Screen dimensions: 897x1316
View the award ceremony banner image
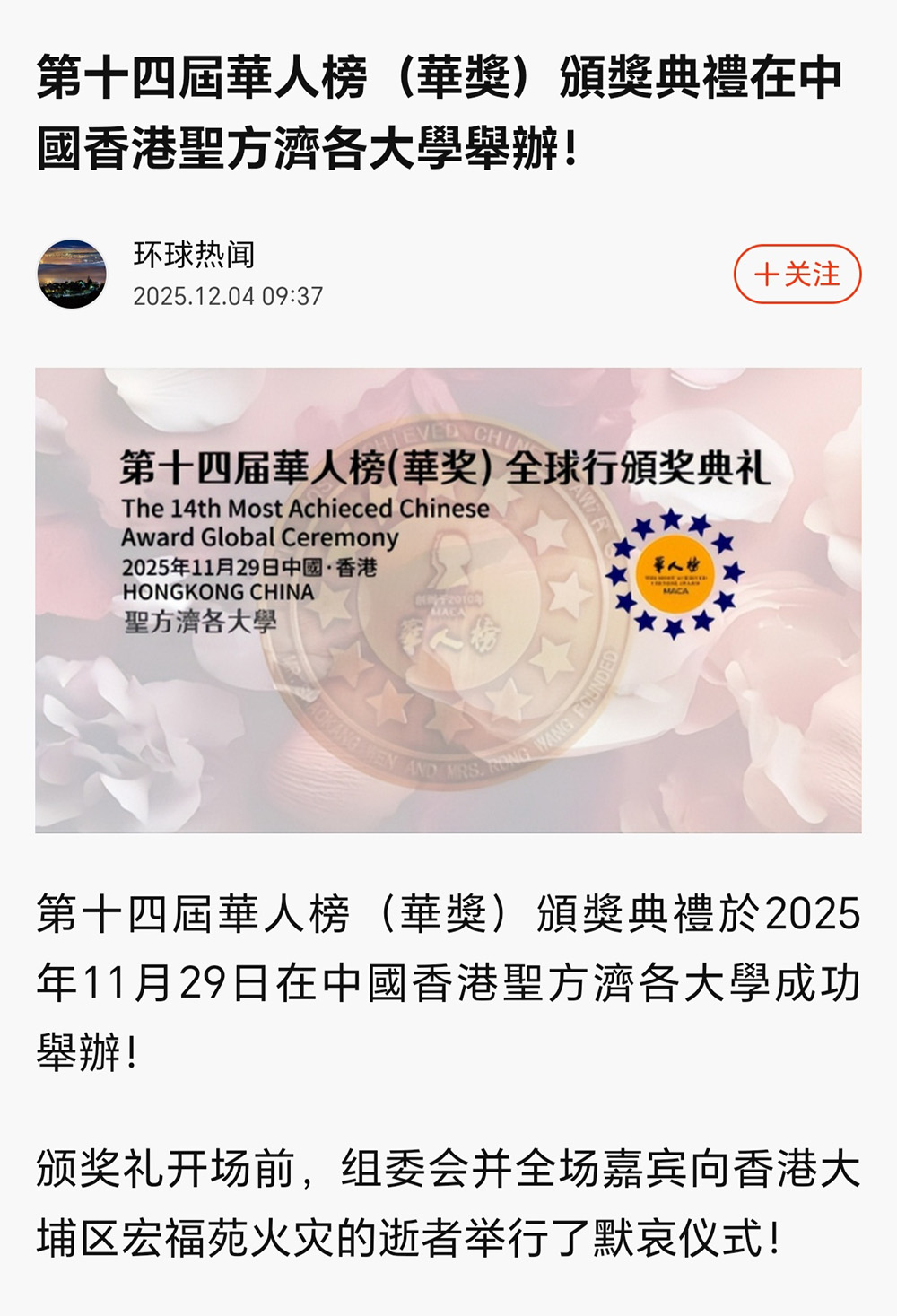pos(448,600)
